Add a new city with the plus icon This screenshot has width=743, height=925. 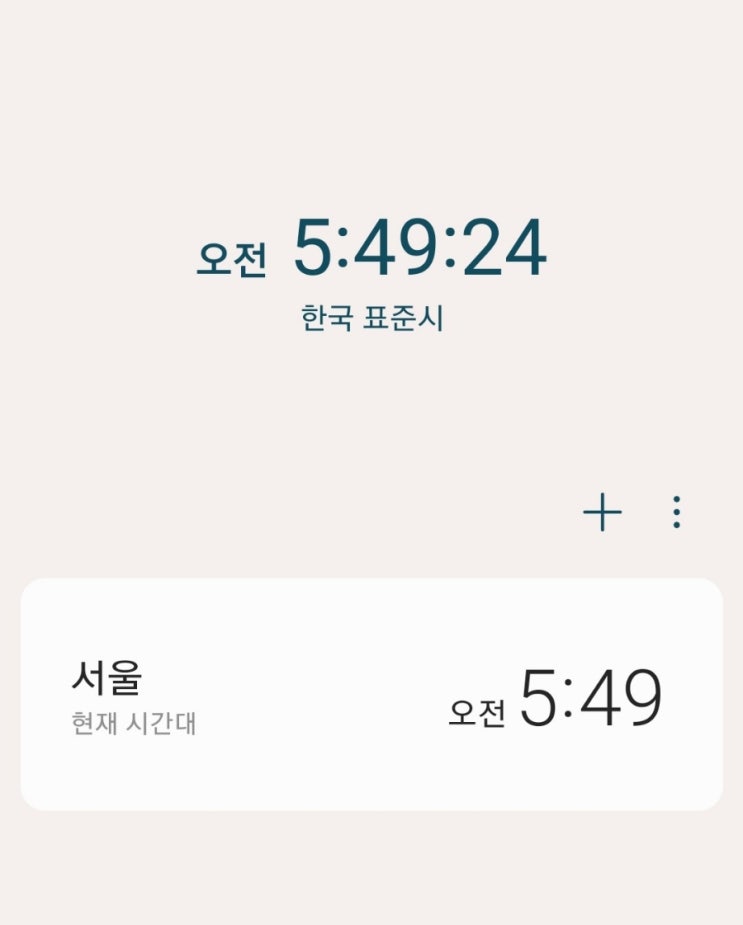click(602, 513)
